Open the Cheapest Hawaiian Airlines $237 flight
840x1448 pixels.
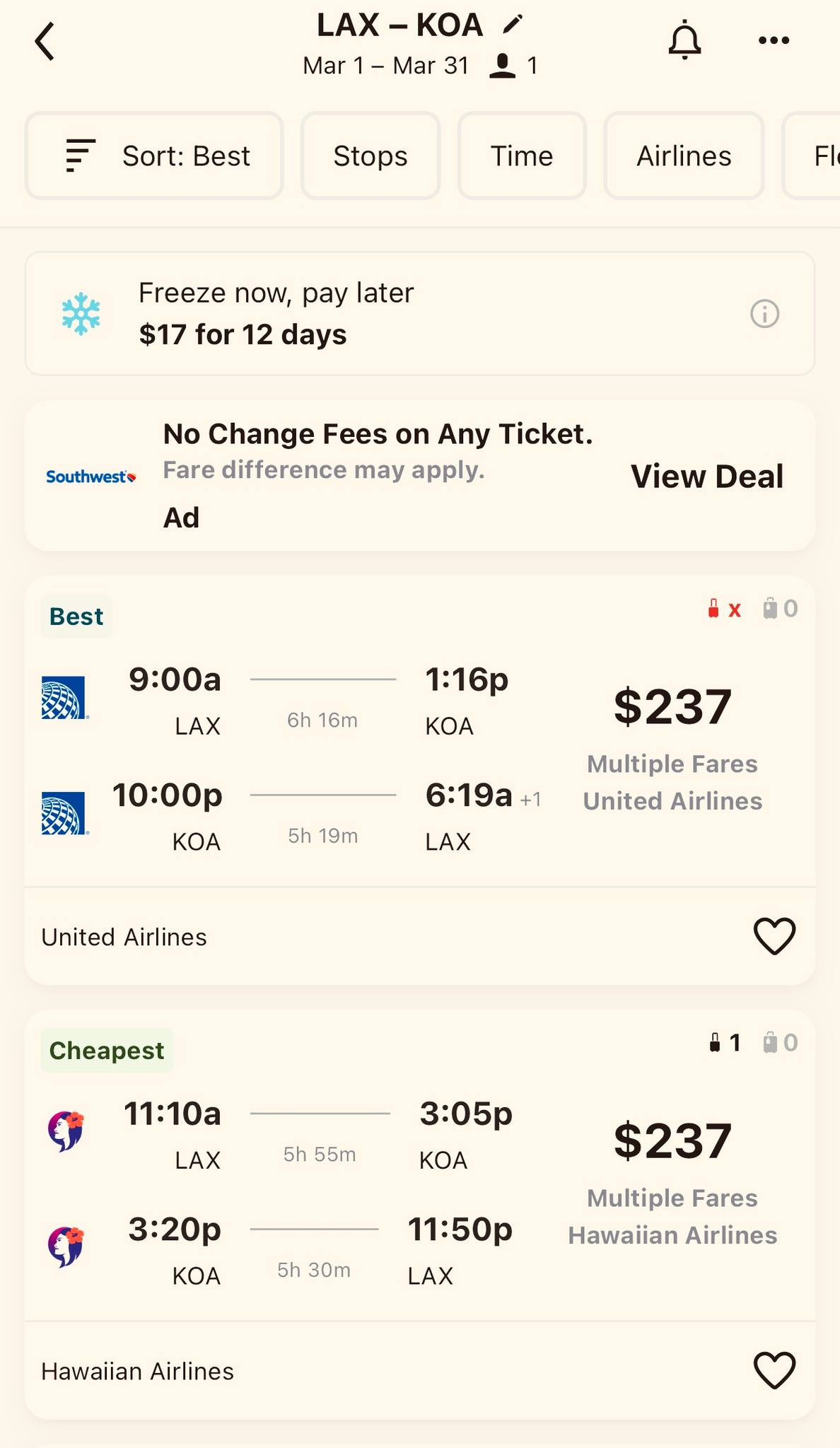point(420,1165)
